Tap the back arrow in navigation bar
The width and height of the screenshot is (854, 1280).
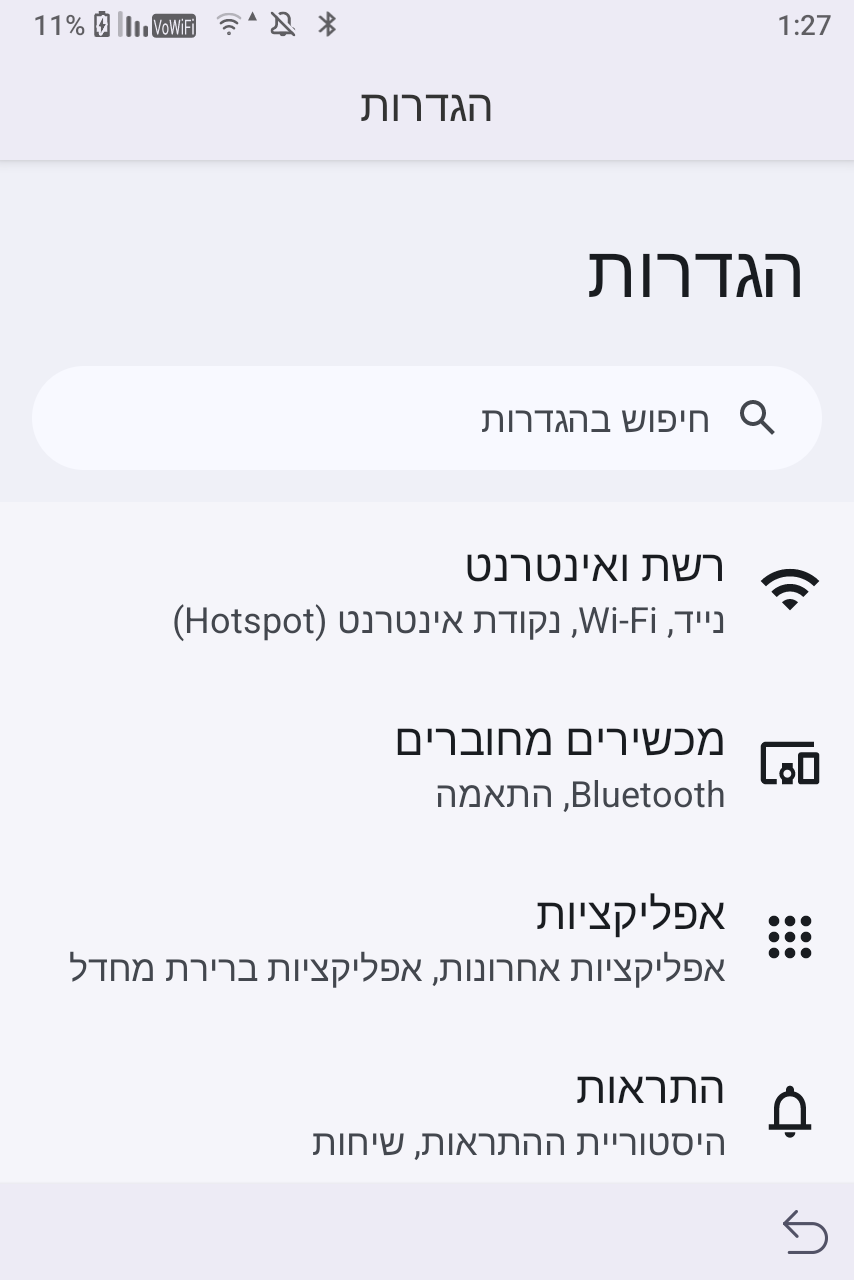[805, 1231]
